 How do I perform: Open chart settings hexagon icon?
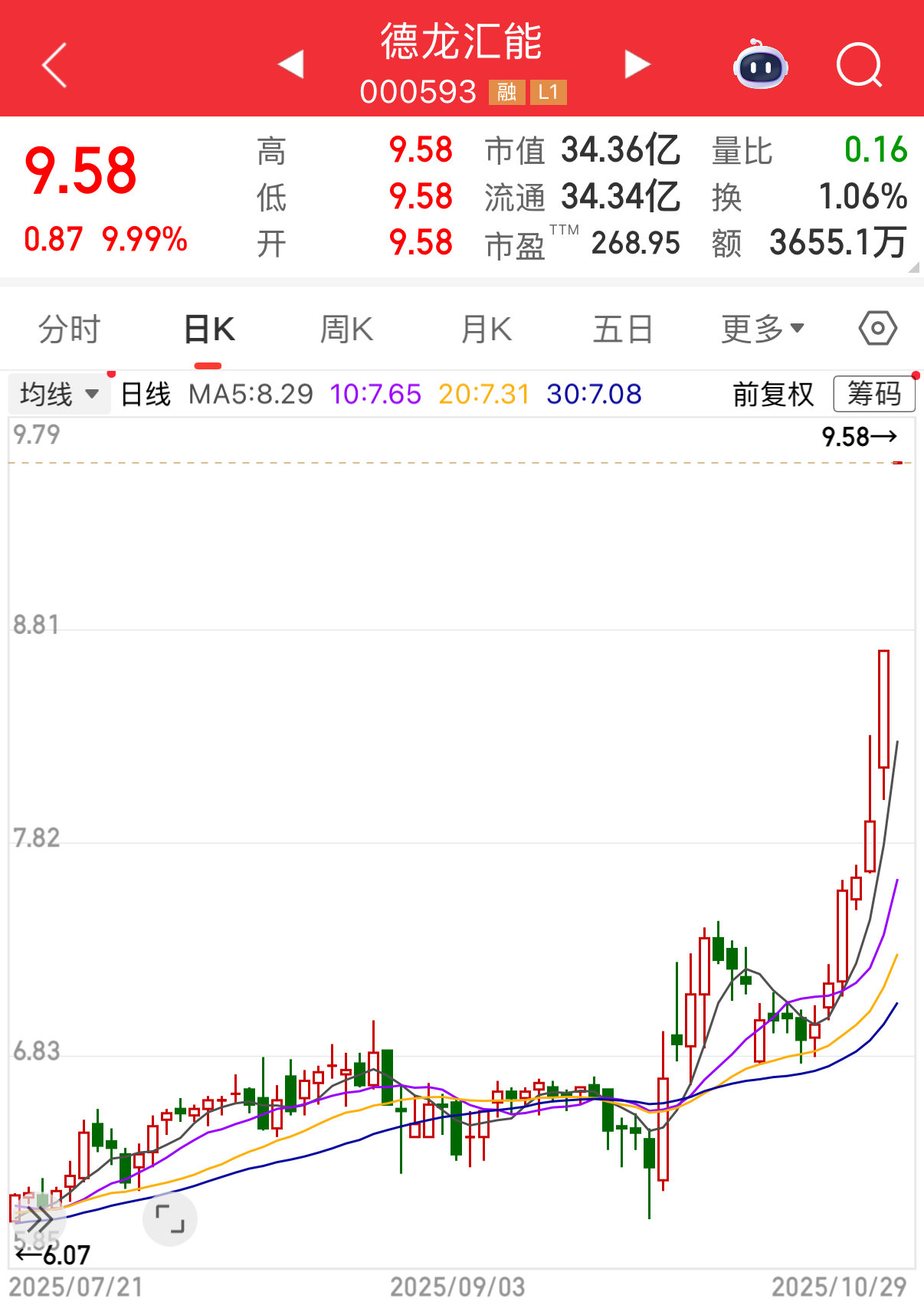(877, 329)
